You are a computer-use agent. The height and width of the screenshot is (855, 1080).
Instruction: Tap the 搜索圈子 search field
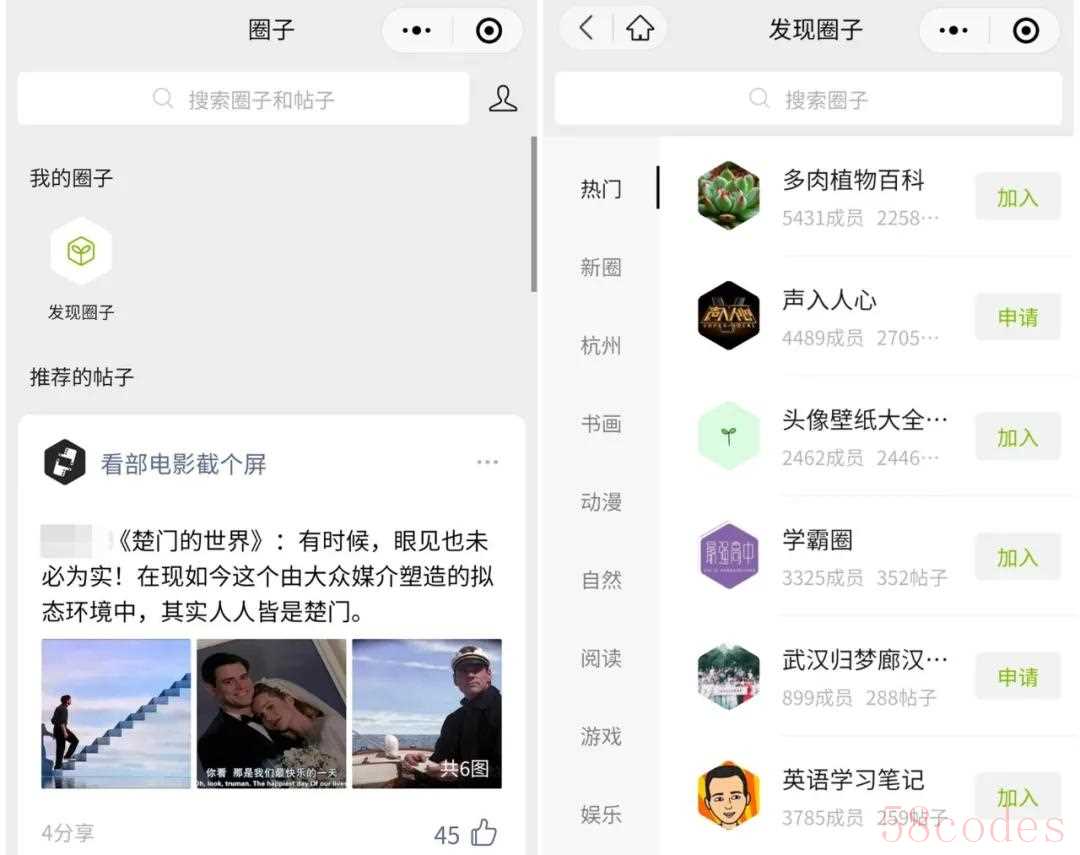[808, 99]
